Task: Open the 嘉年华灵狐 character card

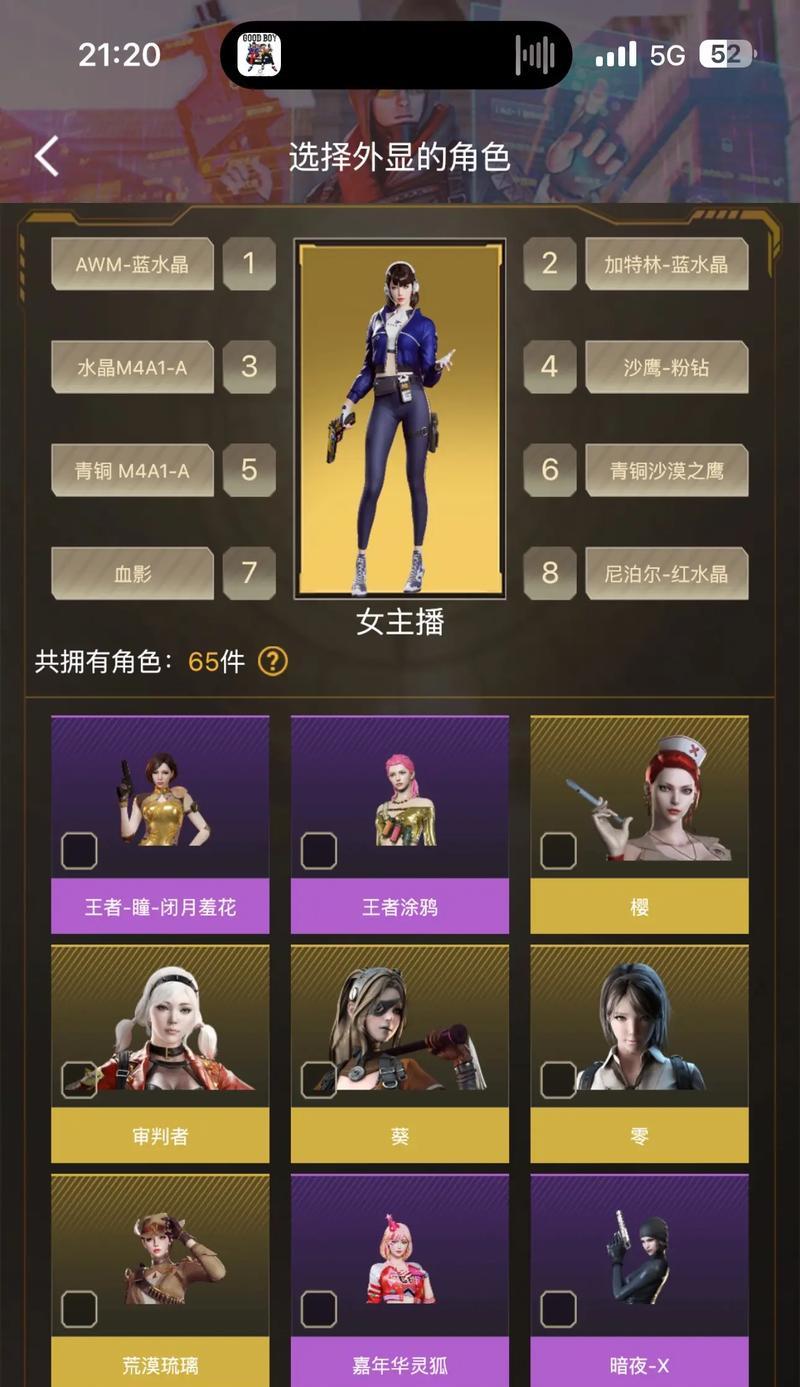Action: coord(399,1270)
